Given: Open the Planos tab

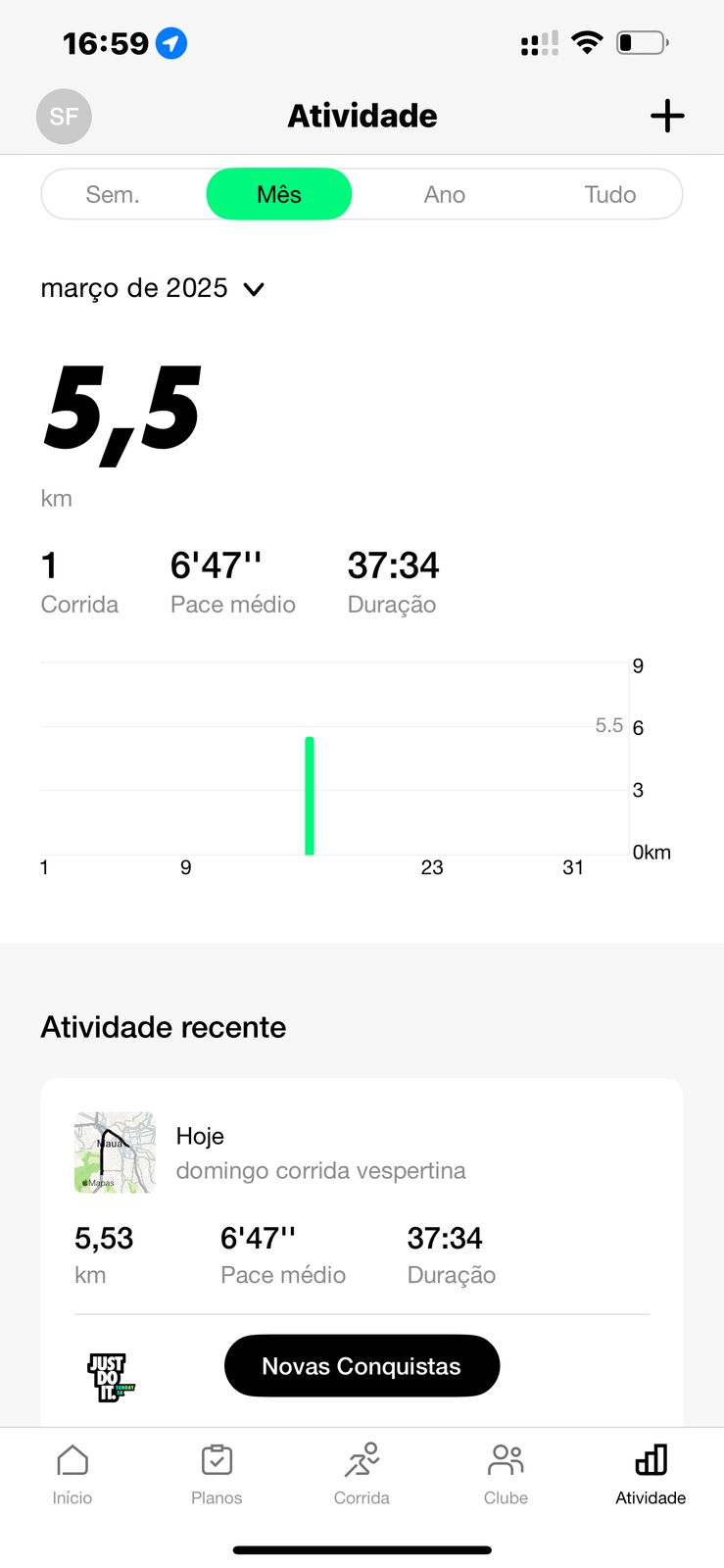Looking at the screenshot, I should click(x=217, y=1474).
